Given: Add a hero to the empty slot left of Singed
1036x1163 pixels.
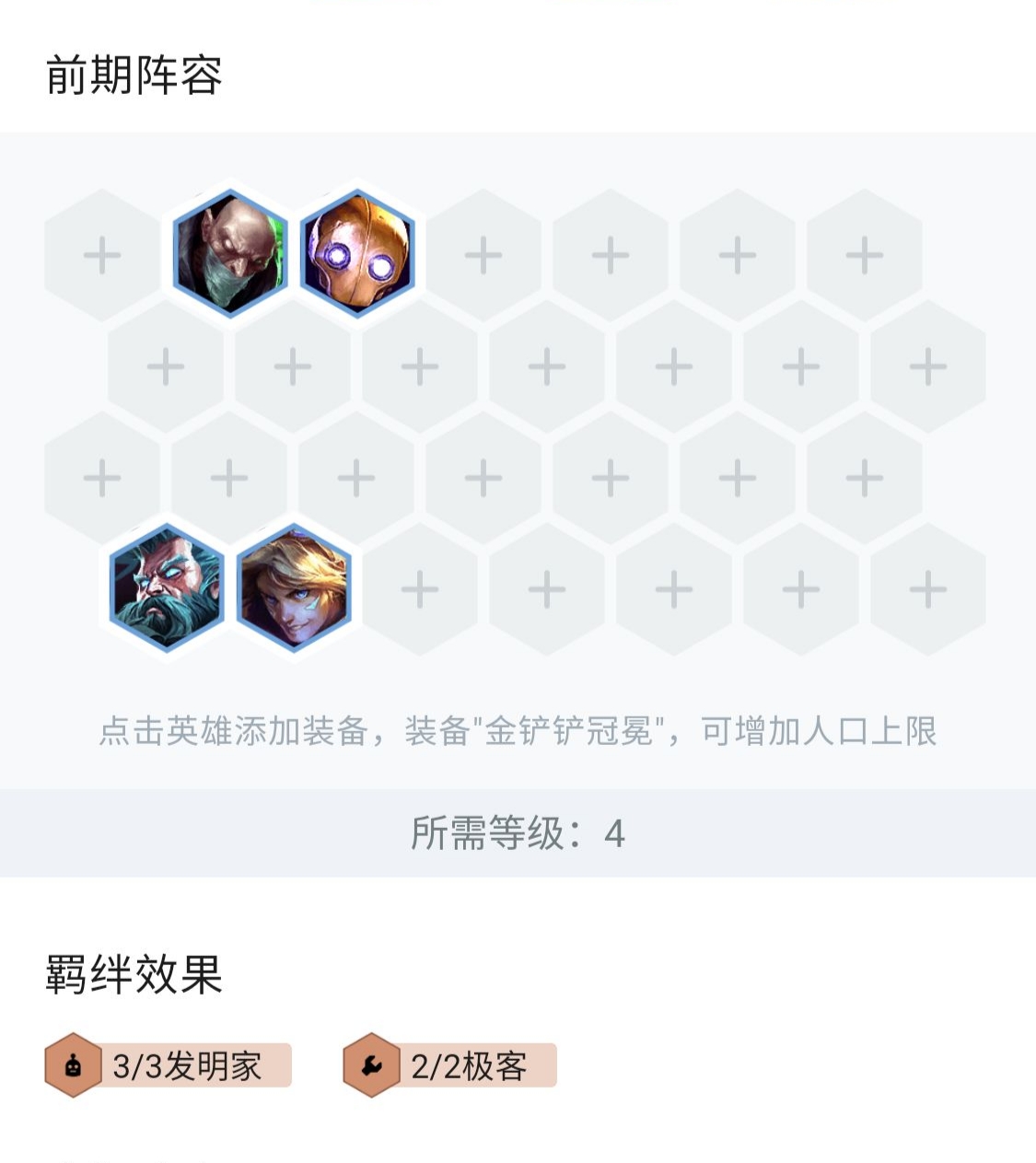Looking at the screenshot, I should click(x=102, y=255).
